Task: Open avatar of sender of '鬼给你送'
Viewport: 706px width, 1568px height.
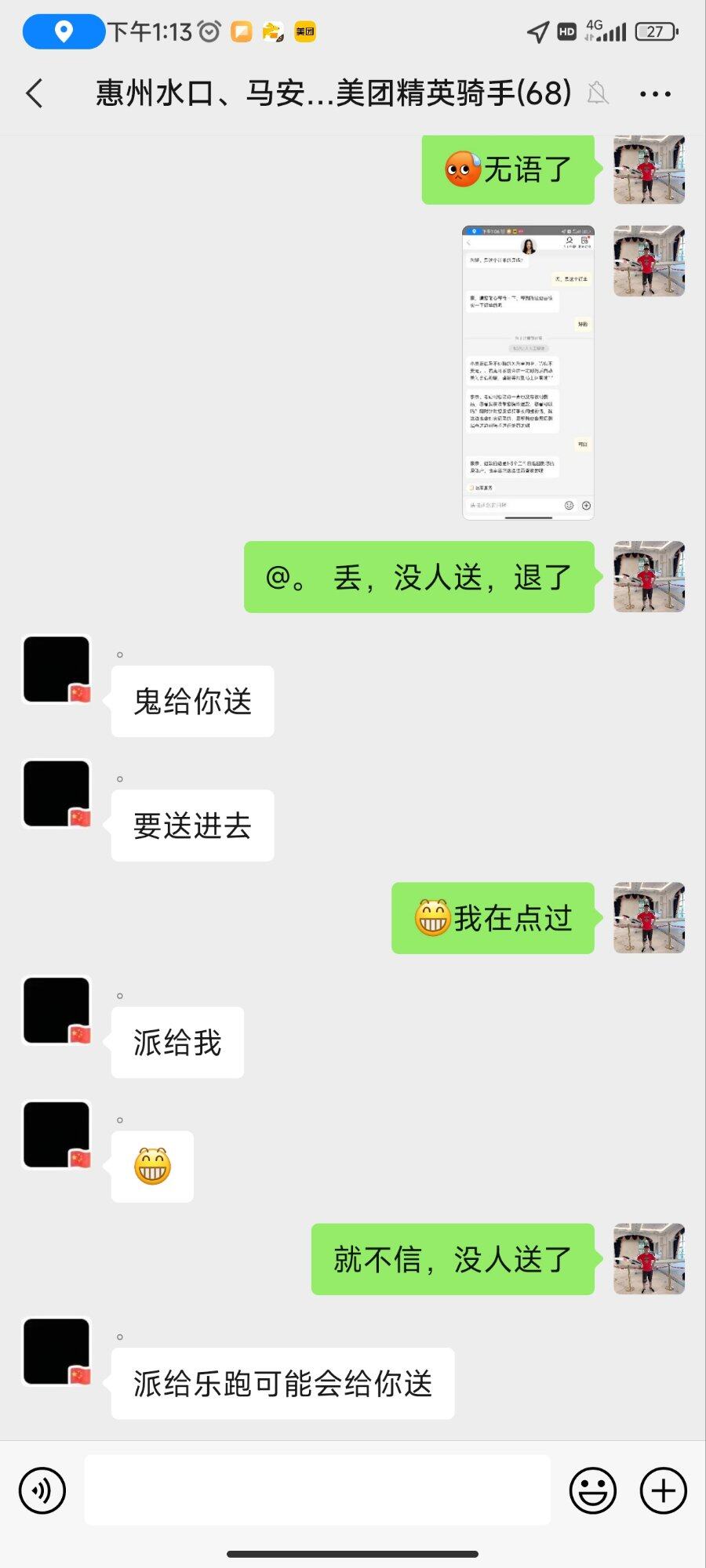Action: click(x=56, y=669)
